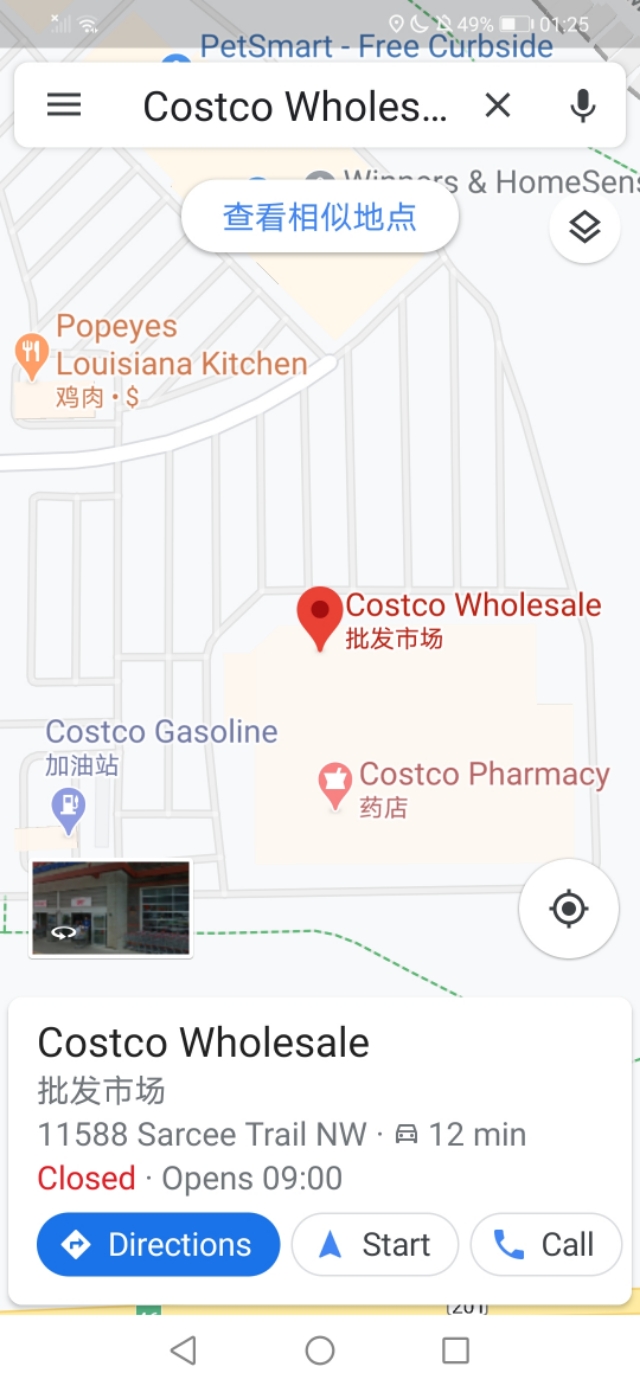Call Costco Wholesale
This screenshot has height=1386, width=640.
[x=545, y=1244]
